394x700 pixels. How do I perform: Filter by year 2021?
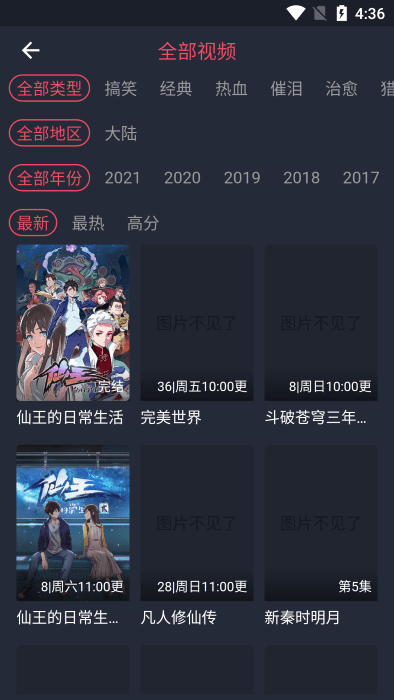(122, 178)
